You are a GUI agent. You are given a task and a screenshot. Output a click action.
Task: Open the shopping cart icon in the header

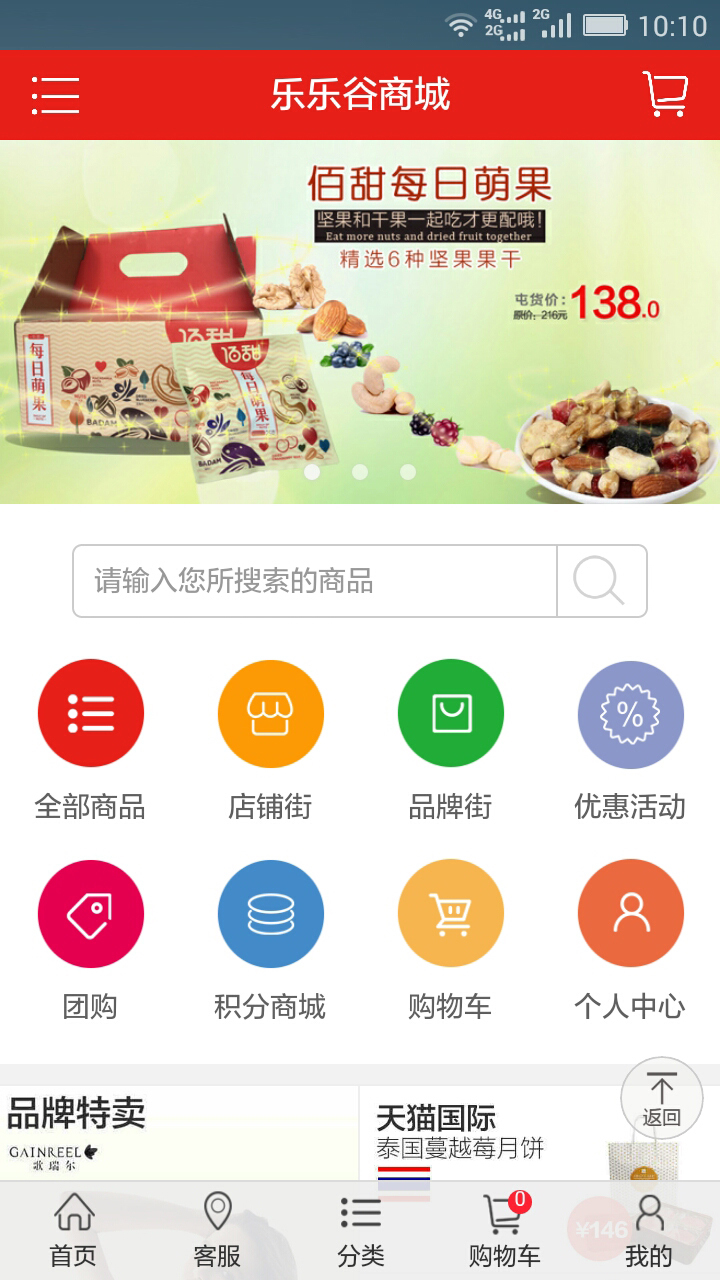click(664, 94)
